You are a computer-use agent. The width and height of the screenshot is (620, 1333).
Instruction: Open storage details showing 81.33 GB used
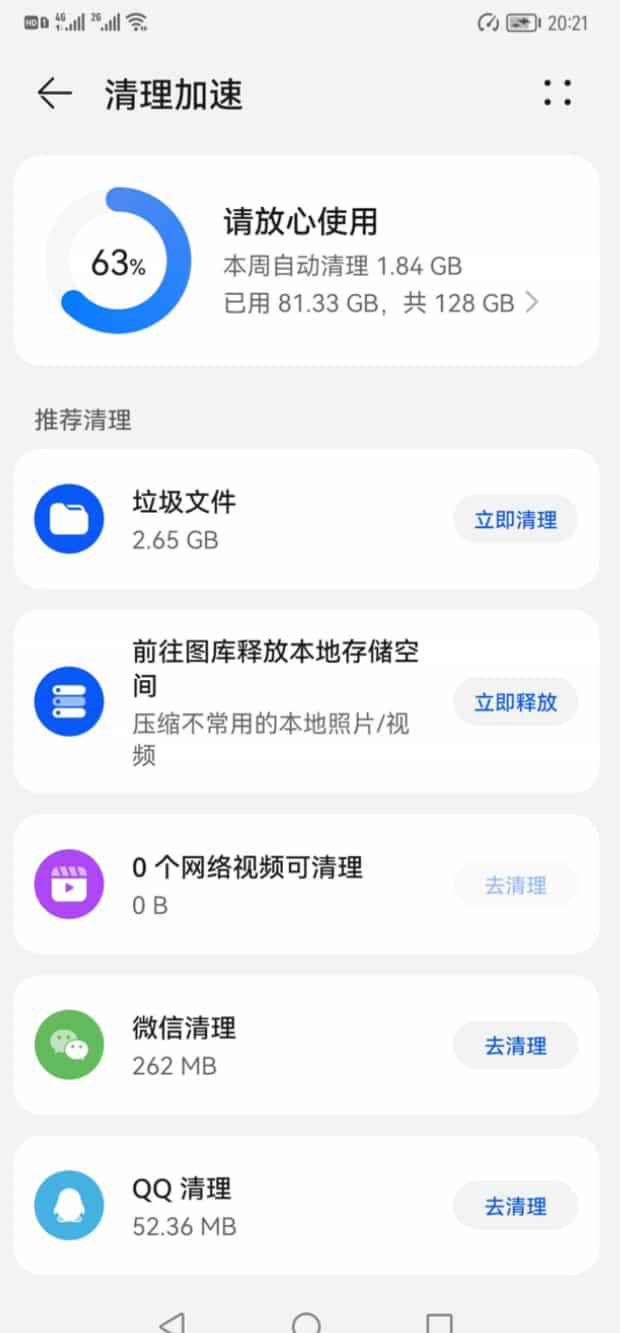(381, 303)
